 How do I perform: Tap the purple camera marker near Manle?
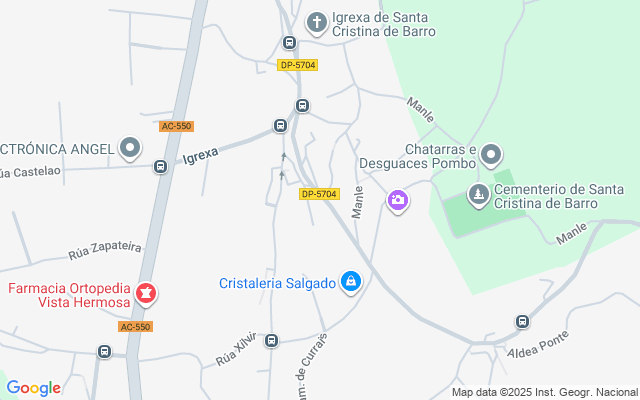click(x=398, y=201)
